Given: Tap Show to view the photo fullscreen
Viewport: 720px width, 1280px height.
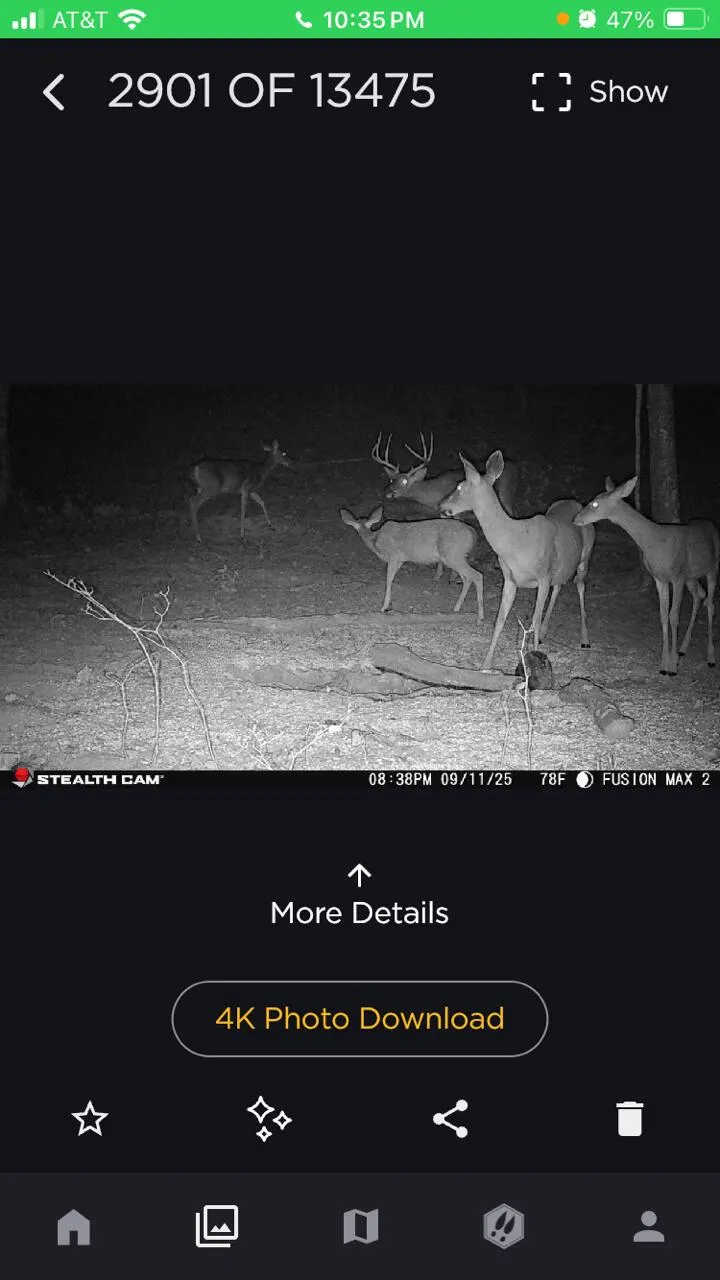Looking at the screenshot, I should (x=599, y=92).
